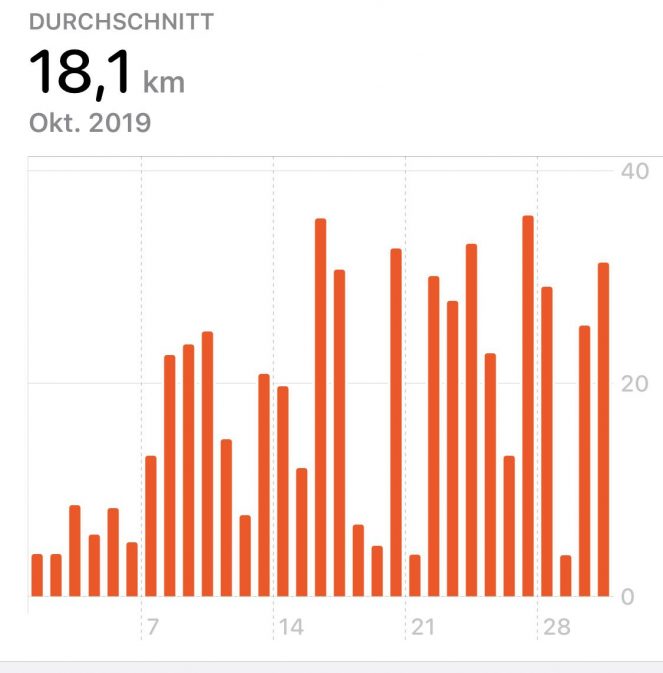Highlight the October 28 bar
The width and height of the screenshot is (663, 673).
[547, 442]
